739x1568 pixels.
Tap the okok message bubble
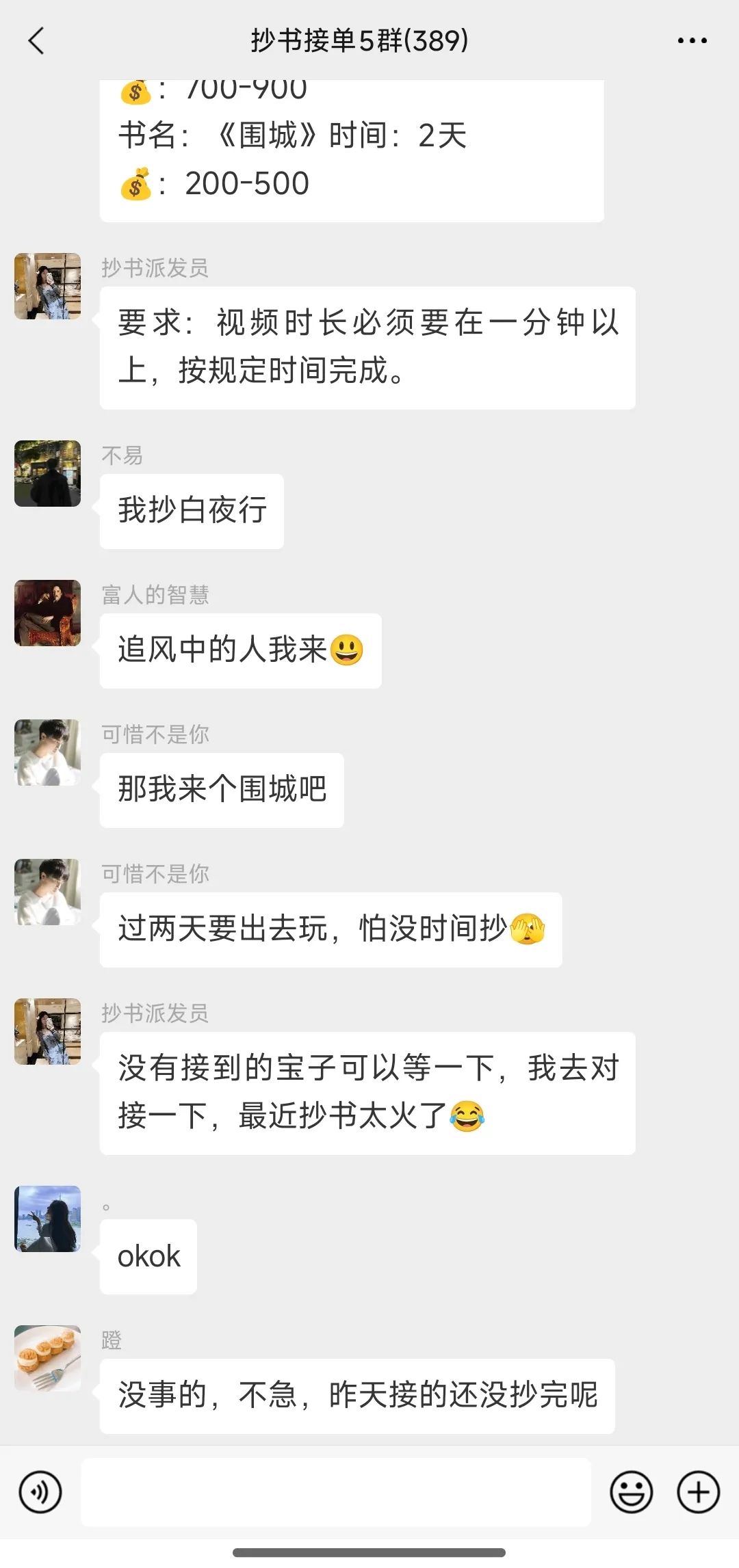(148, 1255)
